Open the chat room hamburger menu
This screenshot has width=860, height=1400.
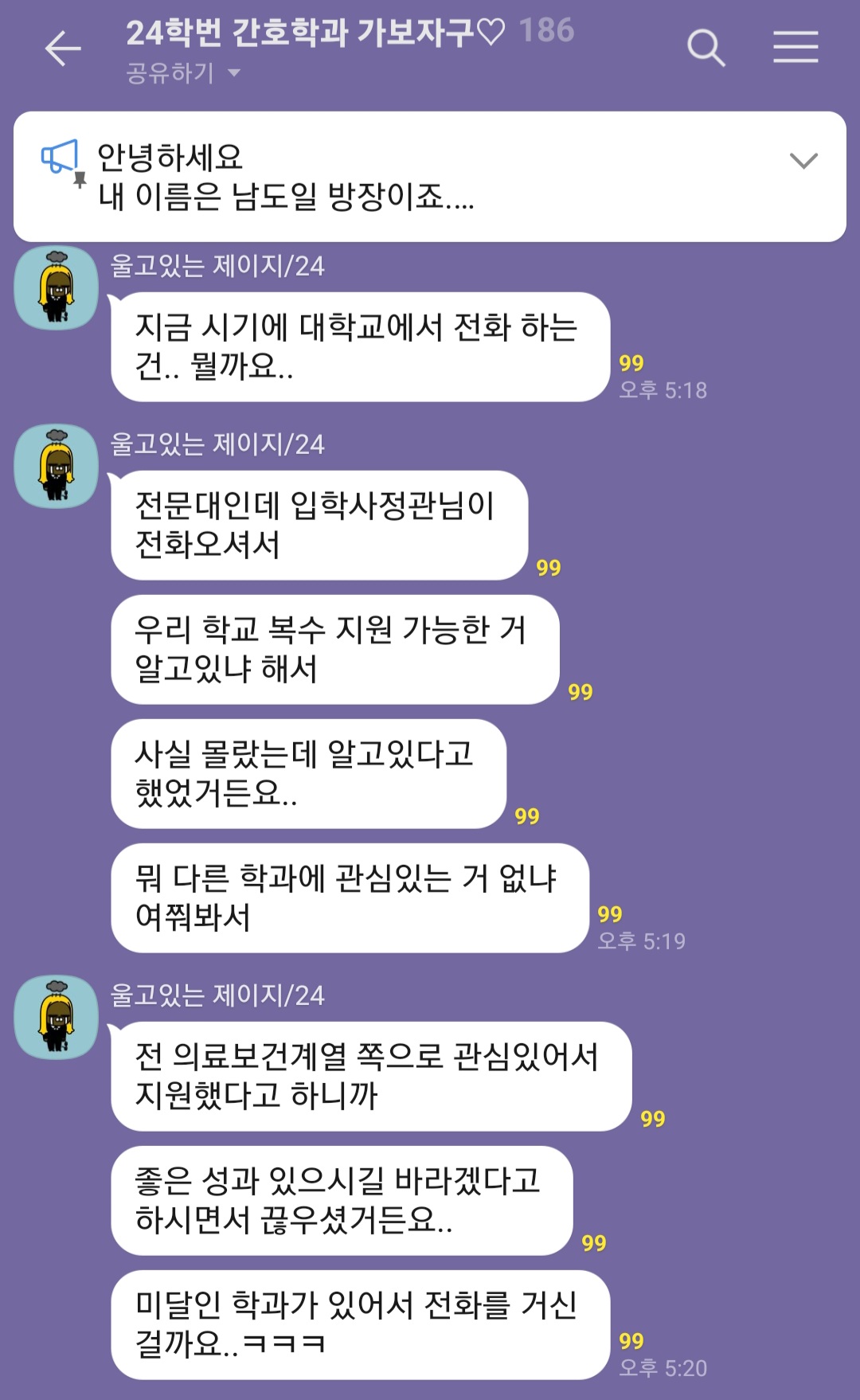[795, 48]
